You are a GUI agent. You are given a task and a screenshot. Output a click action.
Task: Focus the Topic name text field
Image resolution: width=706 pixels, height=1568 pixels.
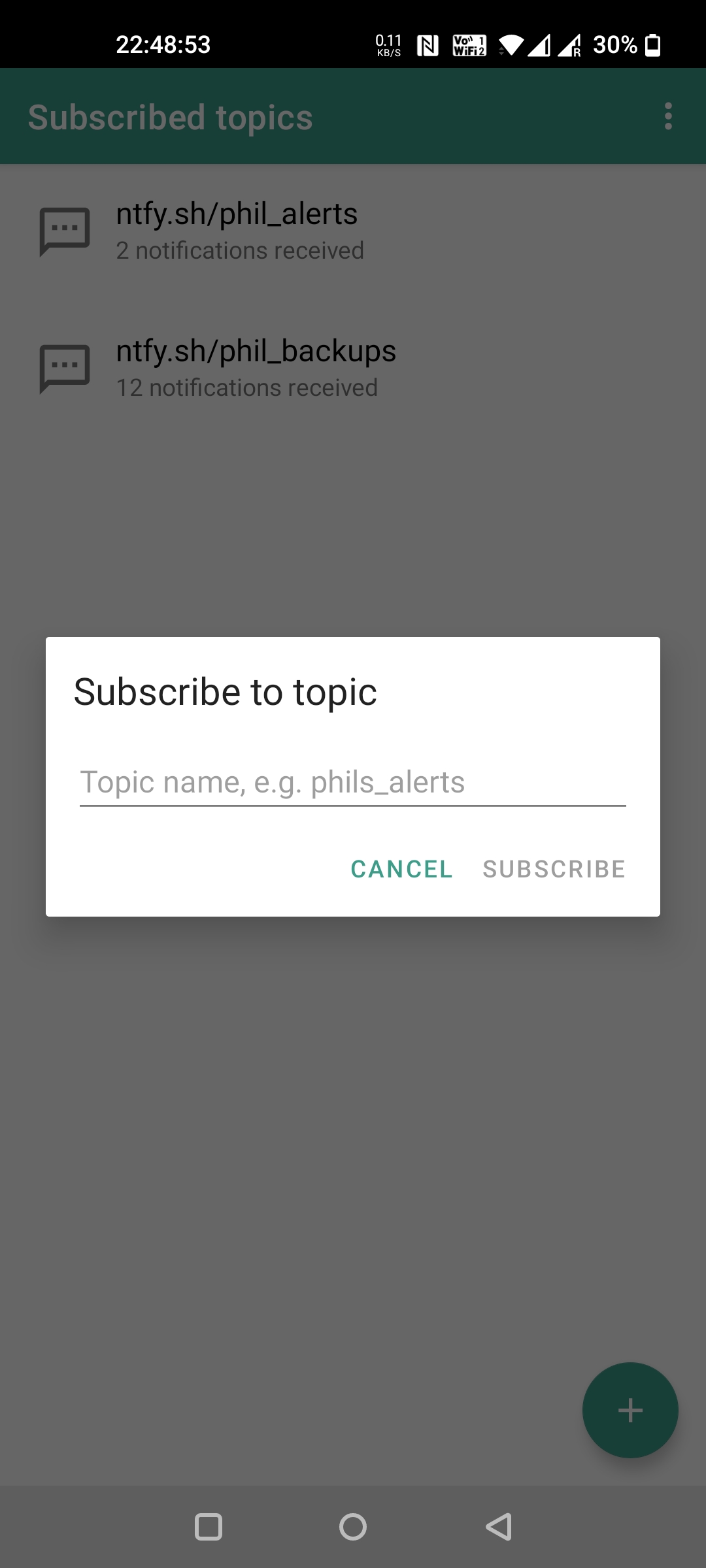[353, 783]
